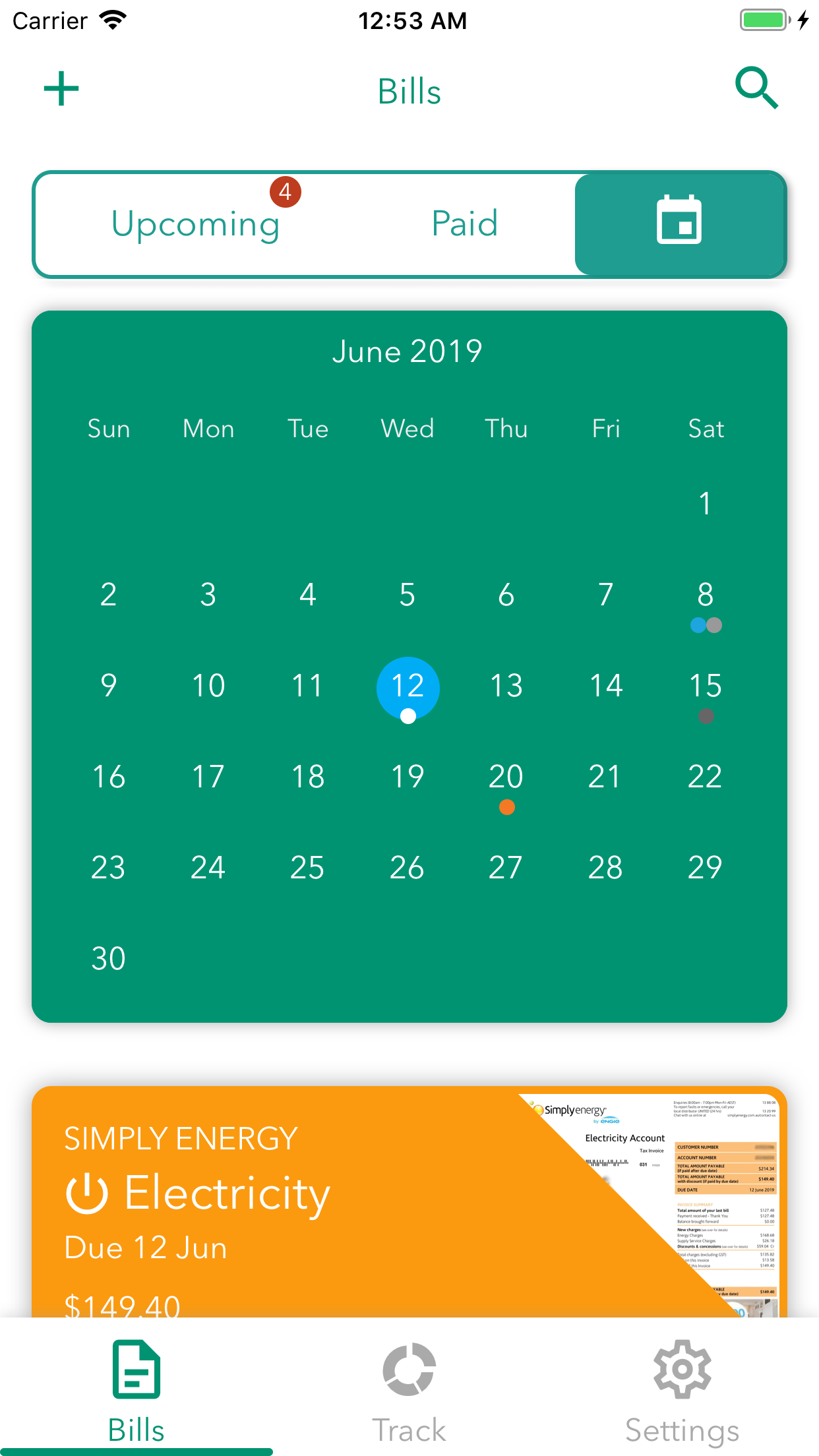Choose June 1 in the calendar
Screen dimensions: 819x1456
click(705, 504)
